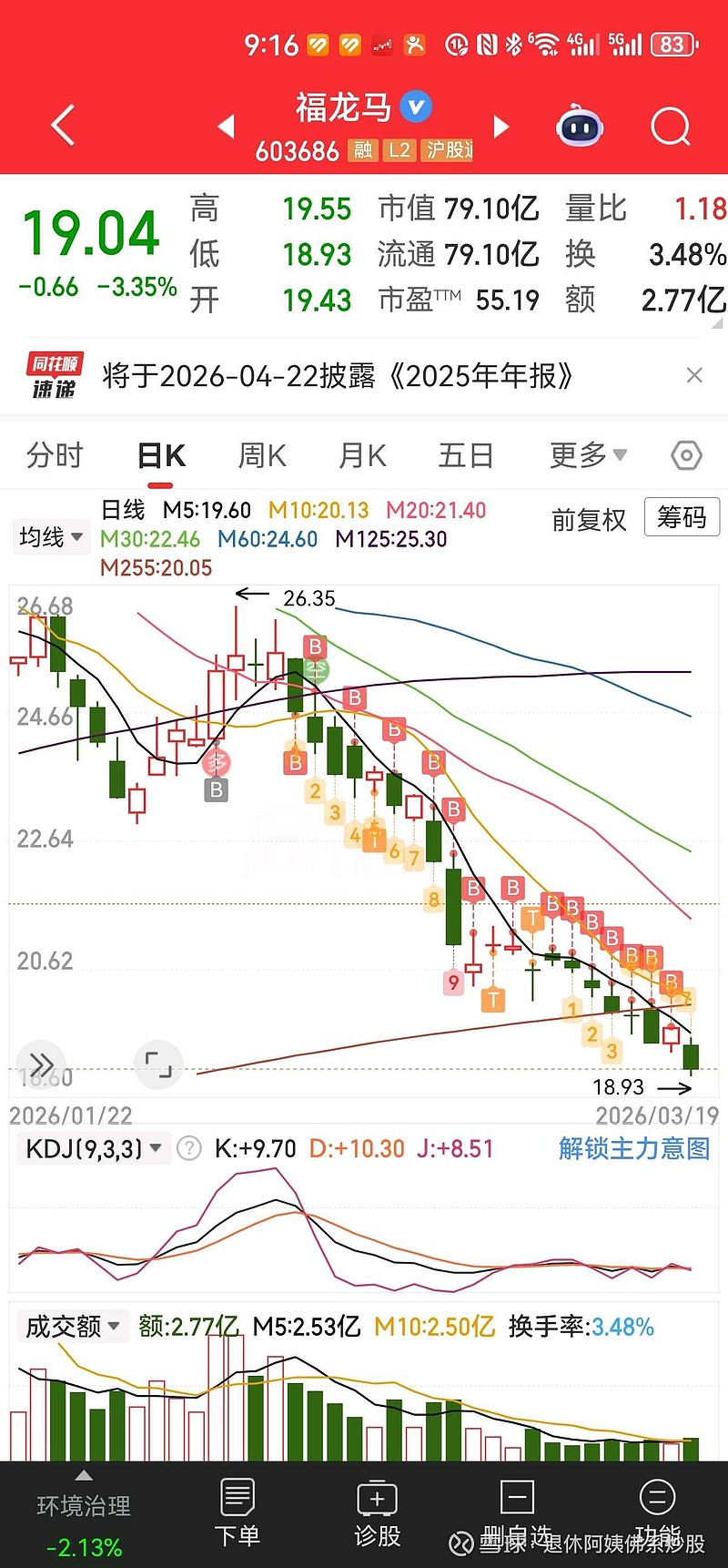Open the search magnifier

[671, 127]
